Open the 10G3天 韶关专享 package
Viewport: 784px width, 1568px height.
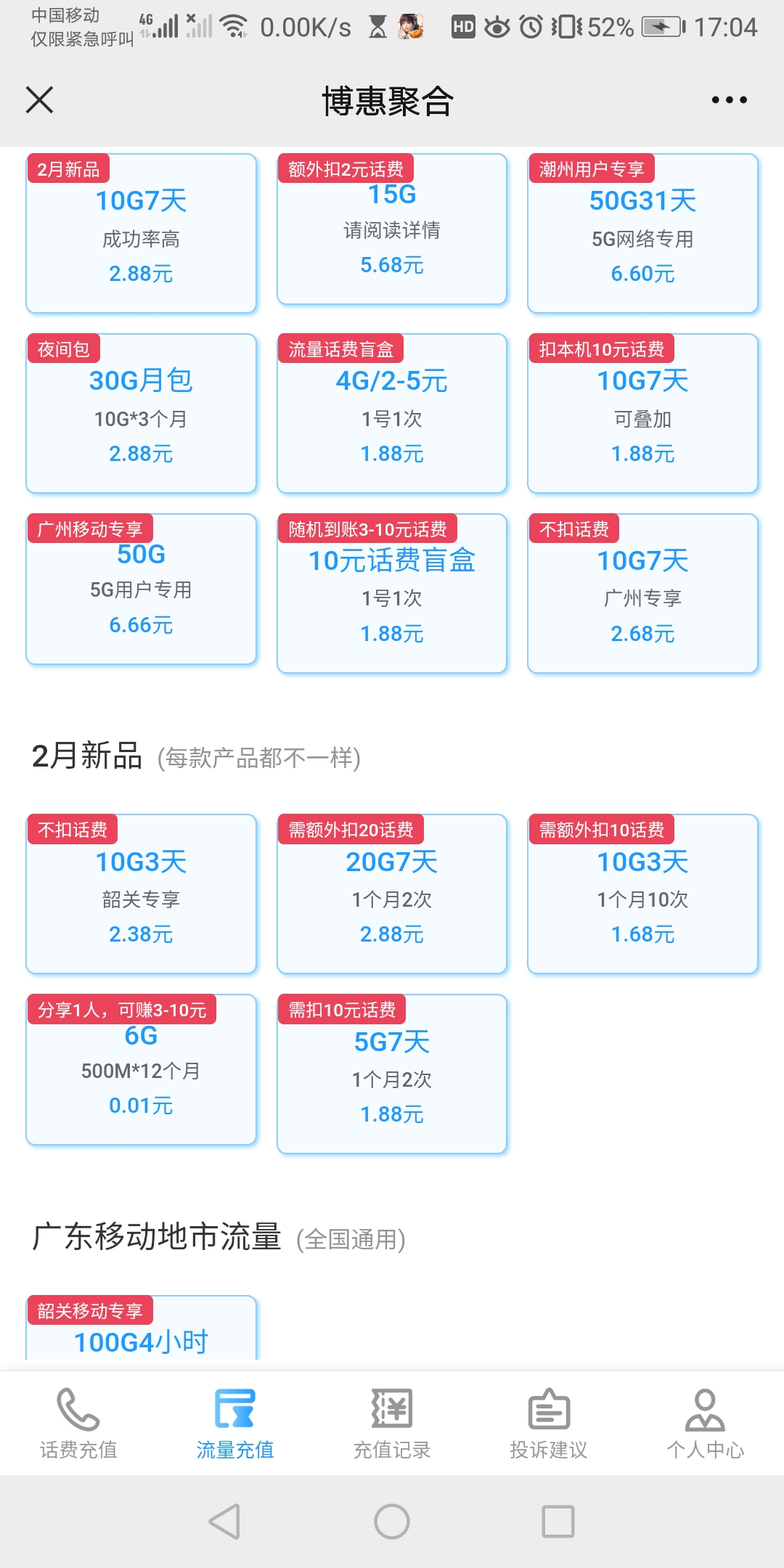point(141,894)
